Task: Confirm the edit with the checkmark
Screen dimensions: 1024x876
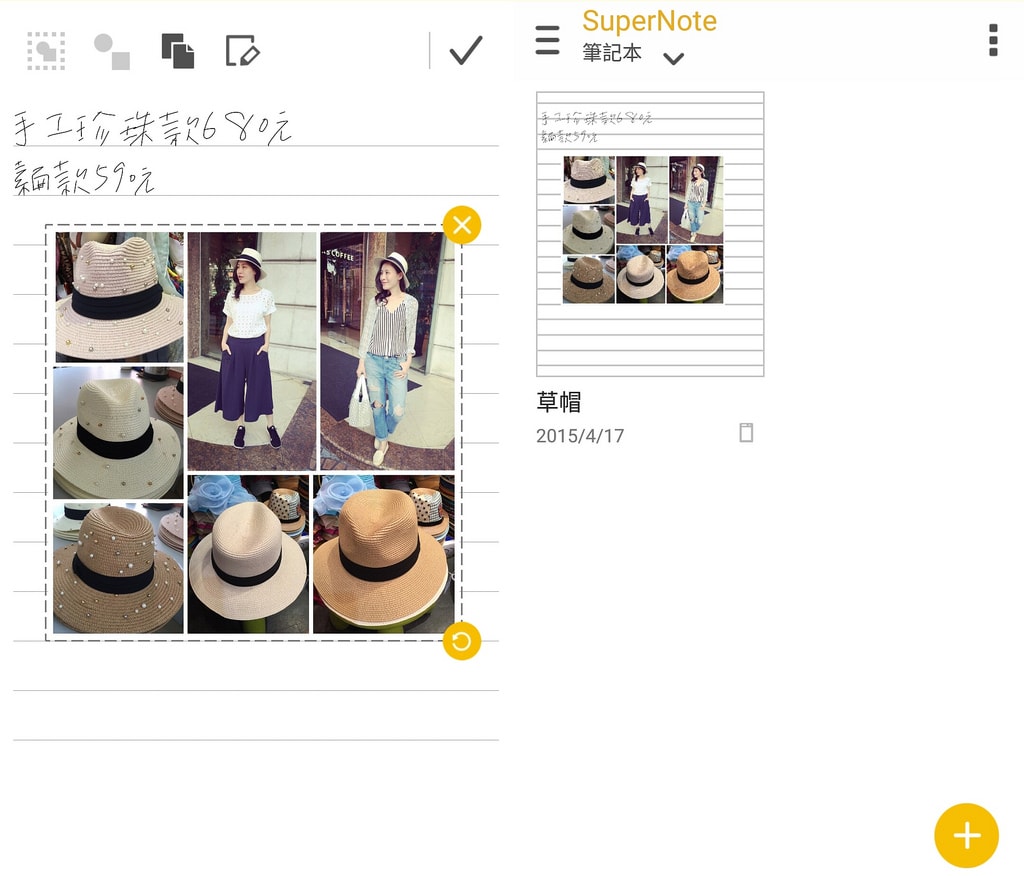Action: click(x=465, y=50)
